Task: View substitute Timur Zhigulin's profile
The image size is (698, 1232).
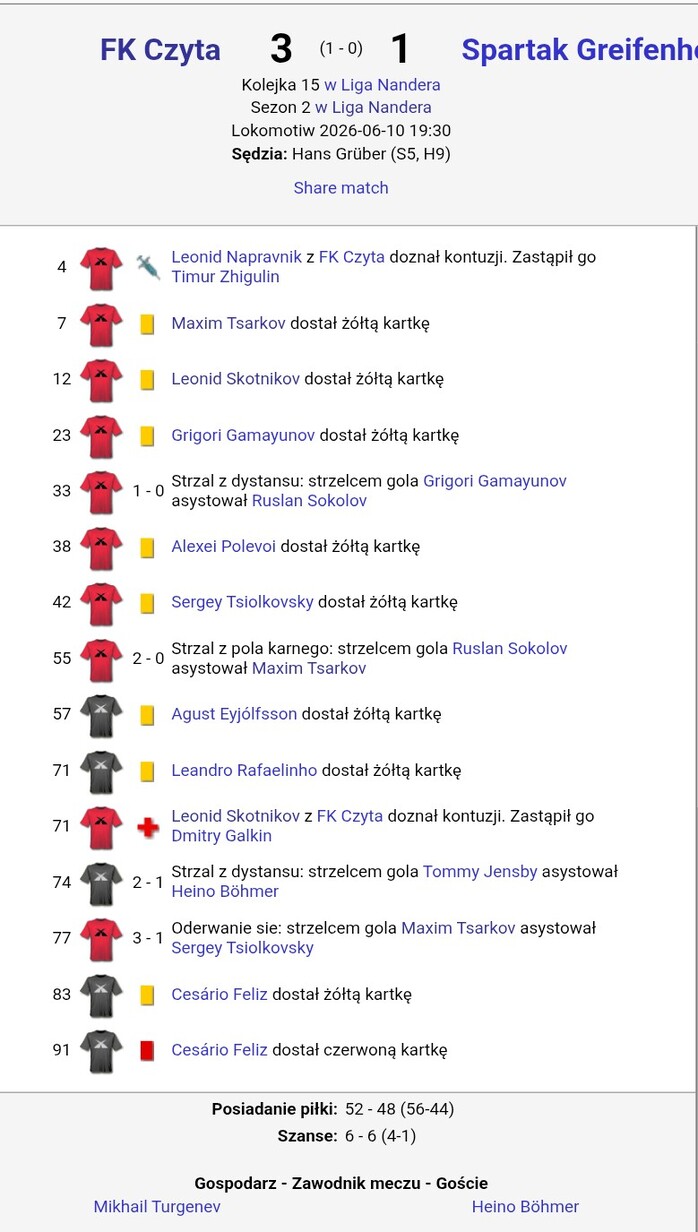Action: (225, 277)
